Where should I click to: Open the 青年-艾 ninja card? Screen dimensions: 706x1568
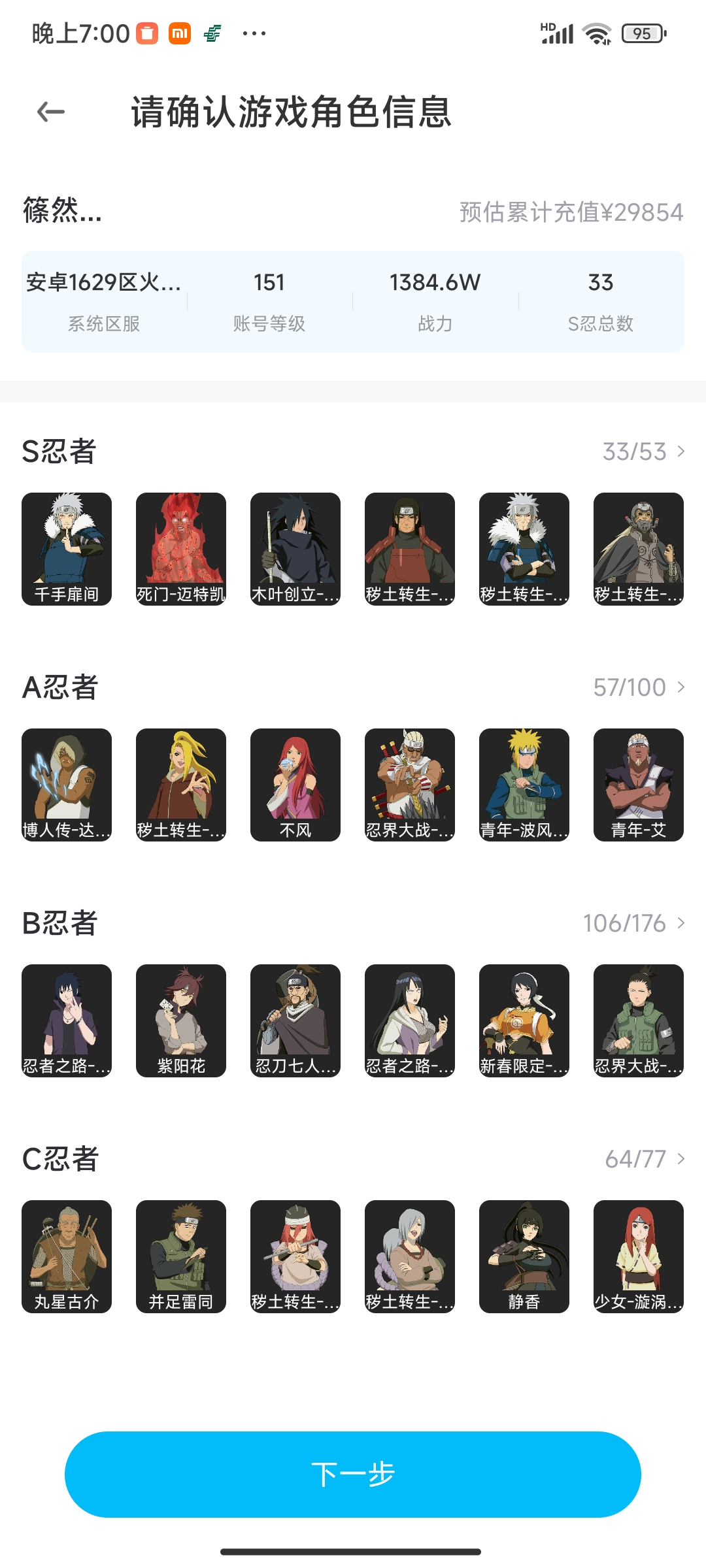click(x=639, y=785)
